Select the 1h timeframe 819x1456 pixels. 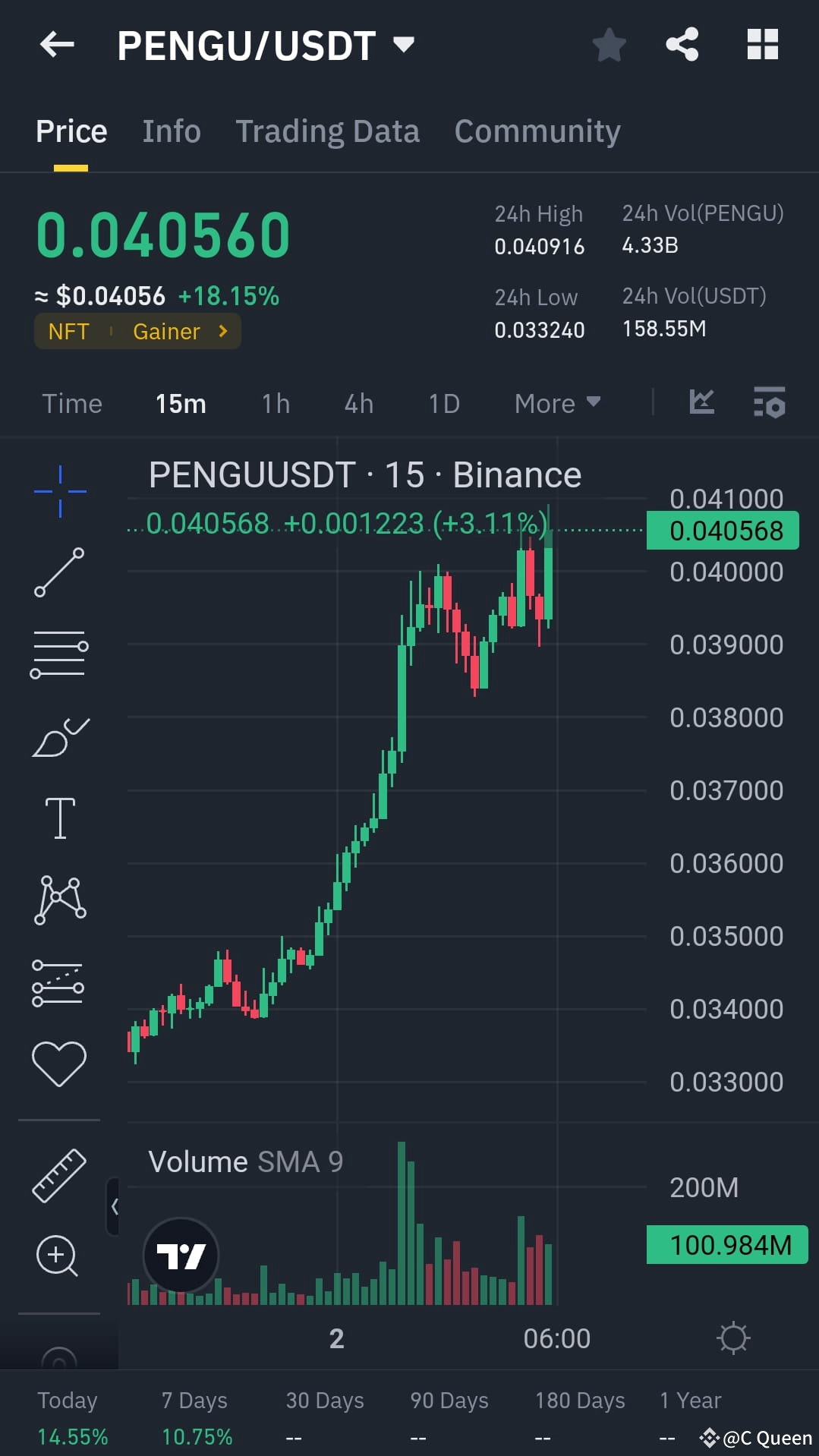tap(275, 403)
